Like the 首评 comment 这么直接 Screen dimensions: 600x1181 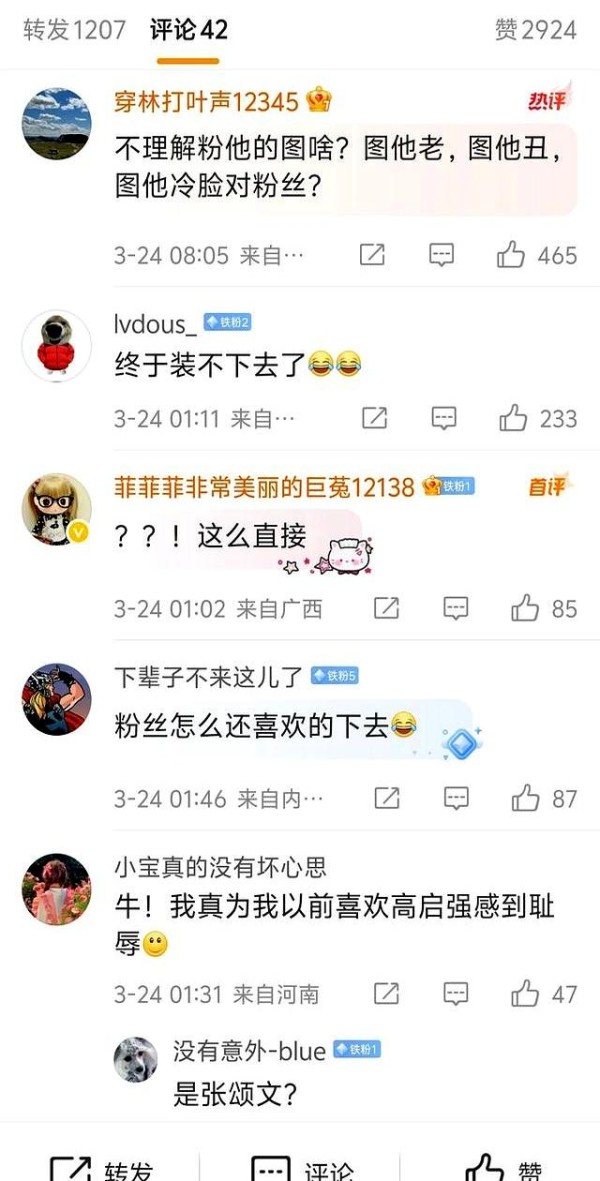click(544, 608)
